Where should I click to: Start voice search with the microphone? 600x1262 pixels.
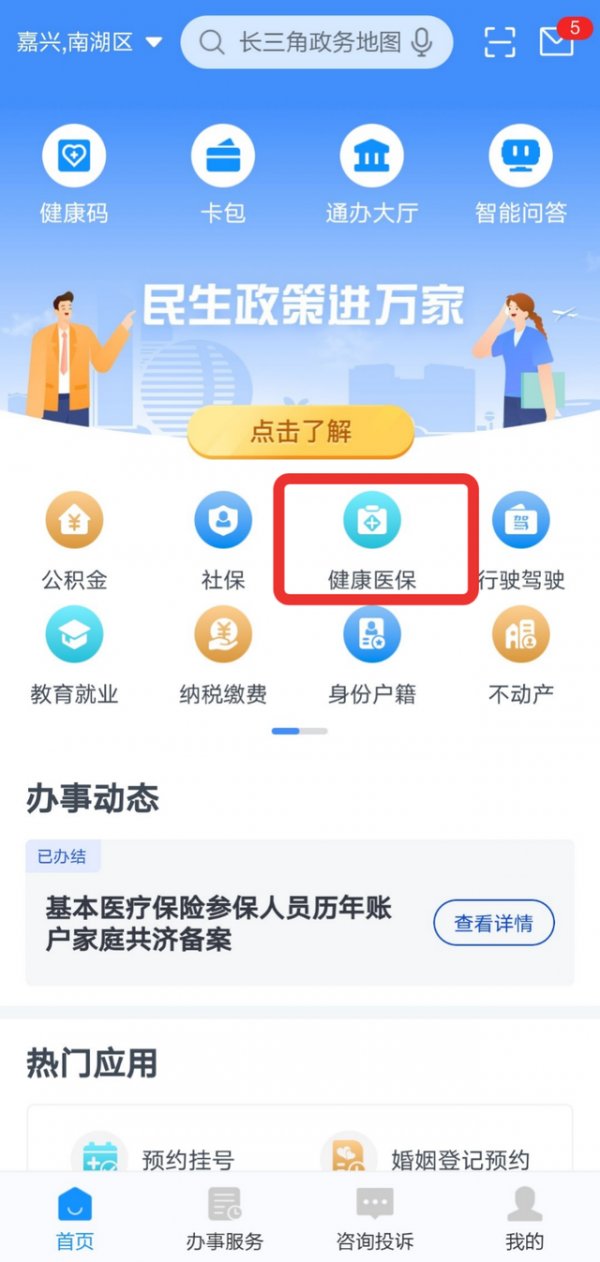click(422, 42)
